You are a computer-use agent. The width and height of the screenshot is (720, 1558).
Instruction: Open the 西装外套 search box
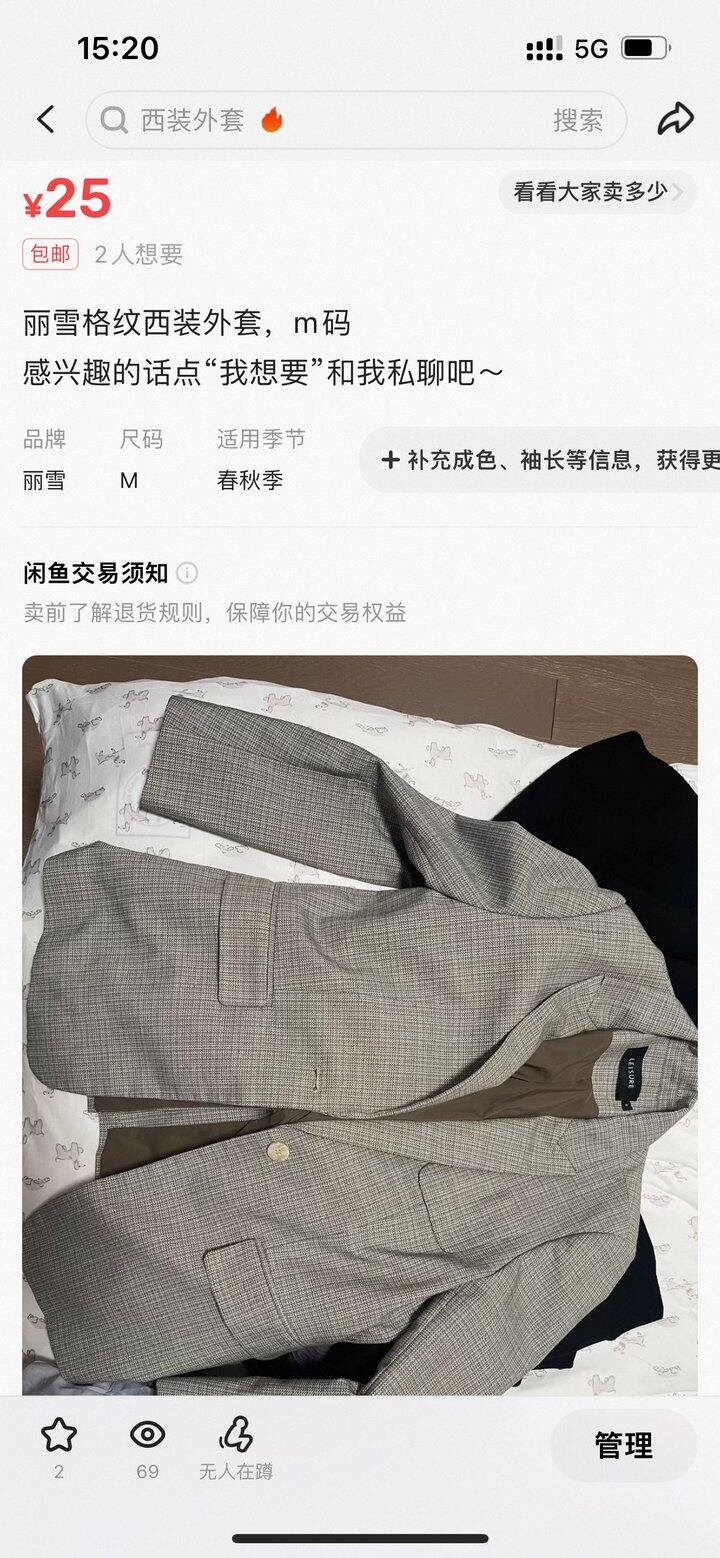click(x=320, y=121)
